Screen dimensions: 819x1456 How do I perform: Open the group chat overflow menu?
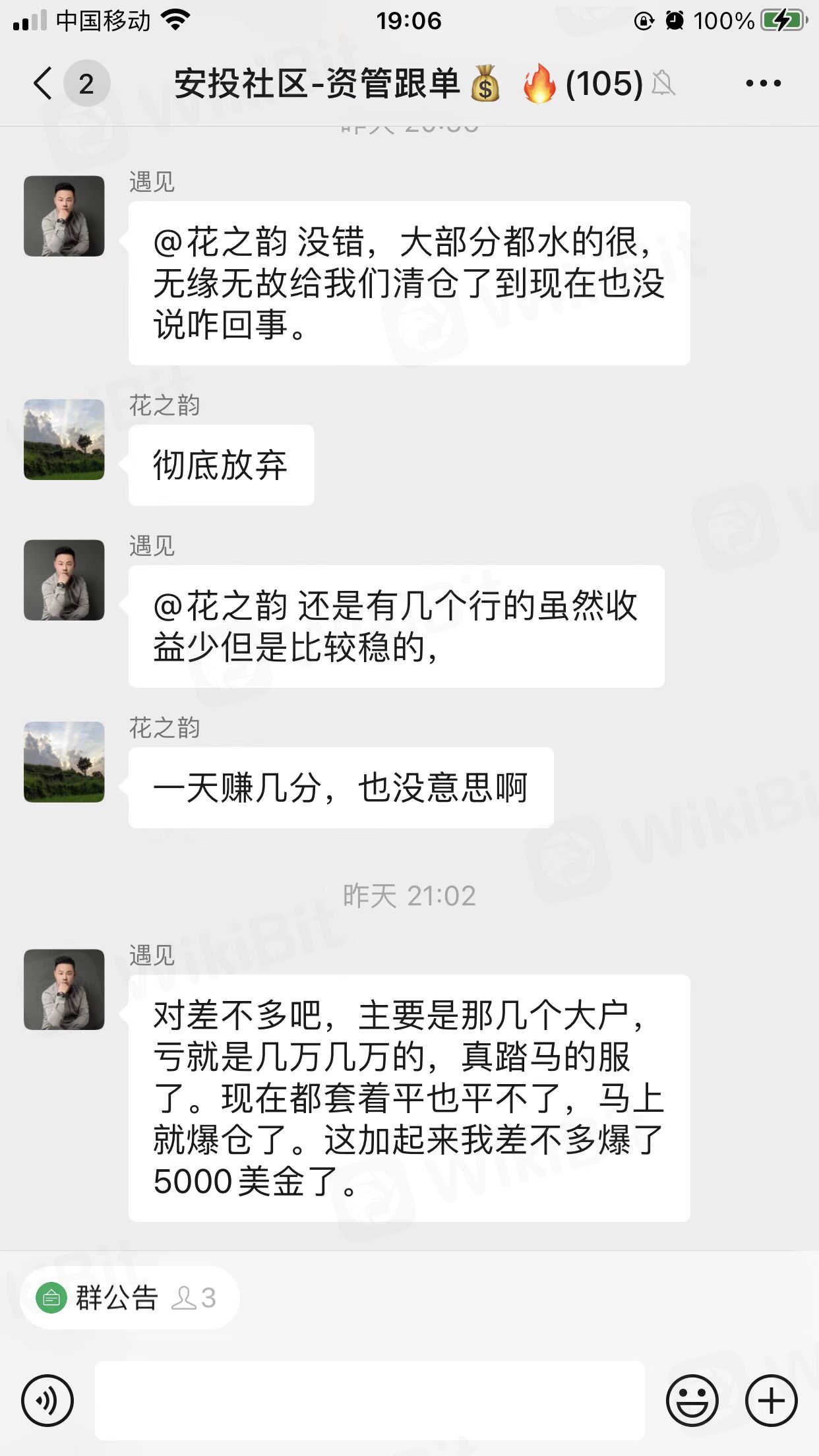point(763,84)
